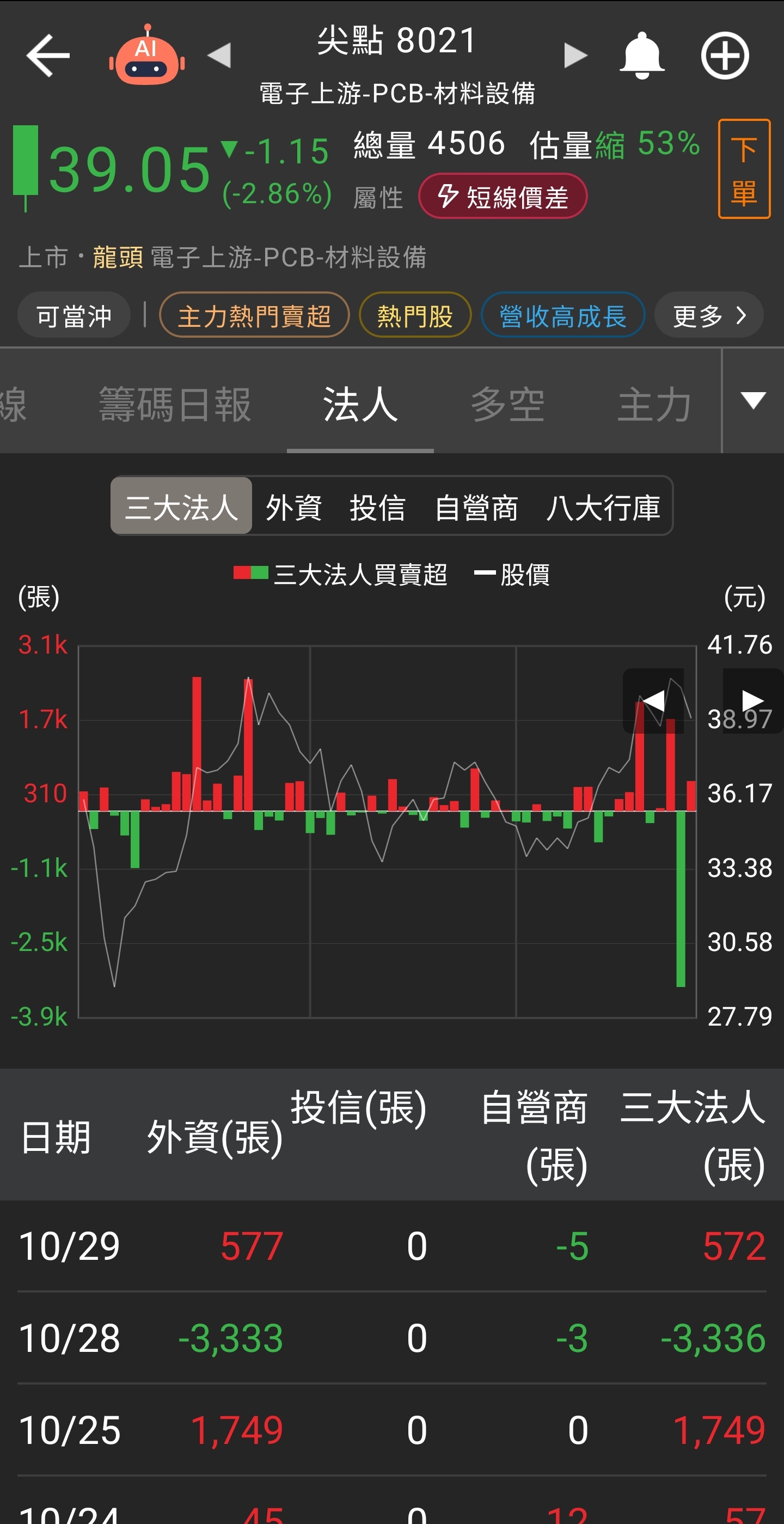This screenshot has height=1524, width=784.
Task: Go back with the top-left arrow
Action: tap(48, 56)
